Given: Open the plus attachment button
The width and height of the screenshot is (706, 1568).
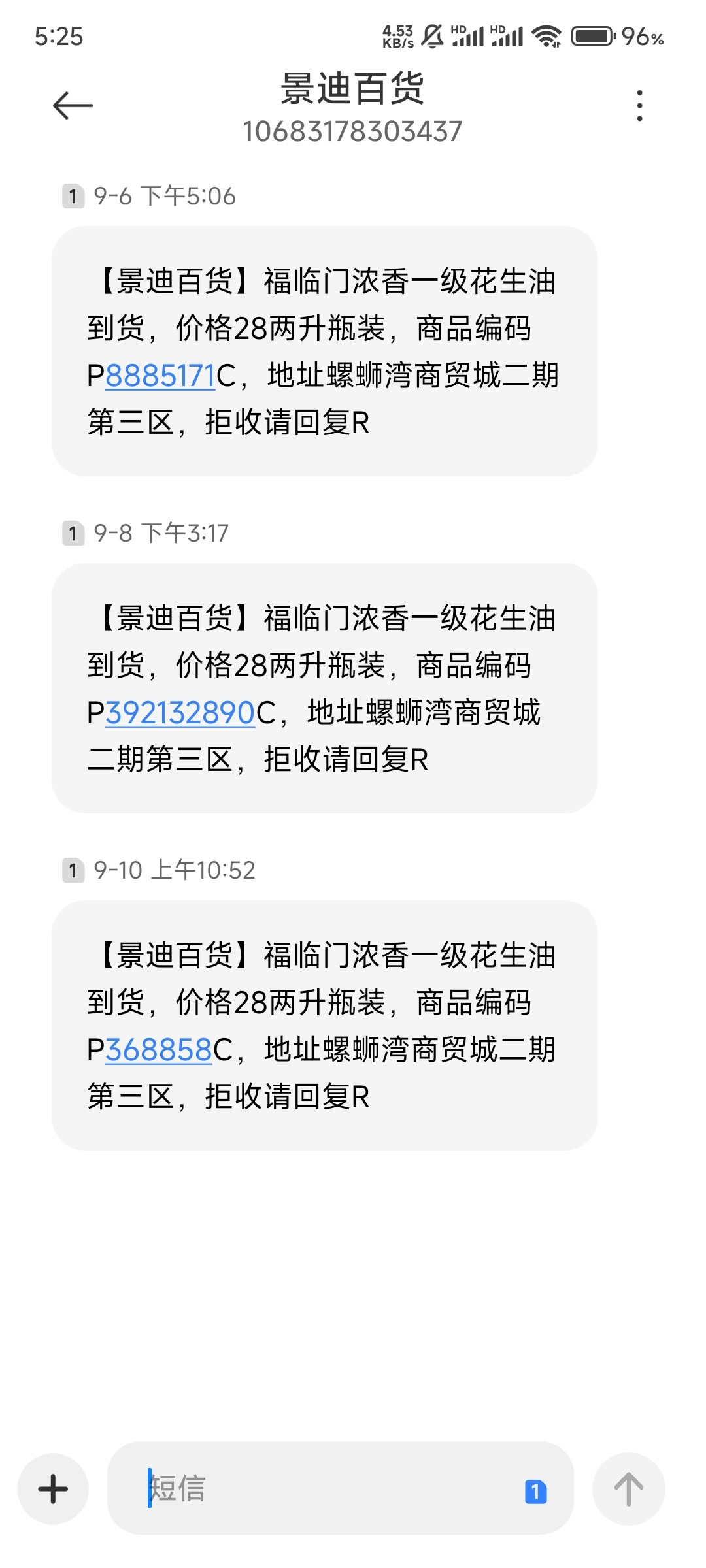Looking at the screenshot, I should (53, 1489).
